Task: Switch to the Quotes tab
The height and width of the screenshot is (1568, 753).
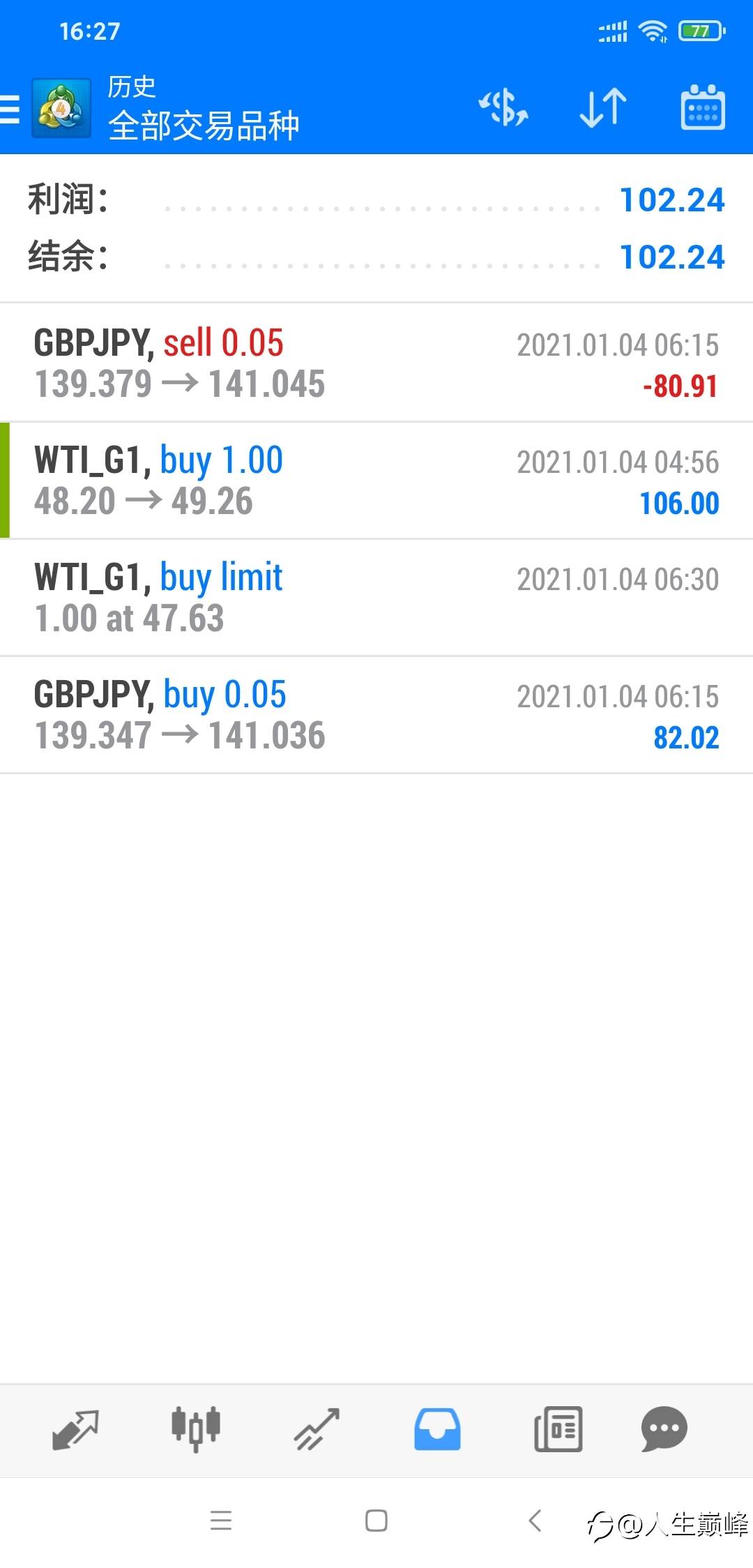Action: (75, 1429)
